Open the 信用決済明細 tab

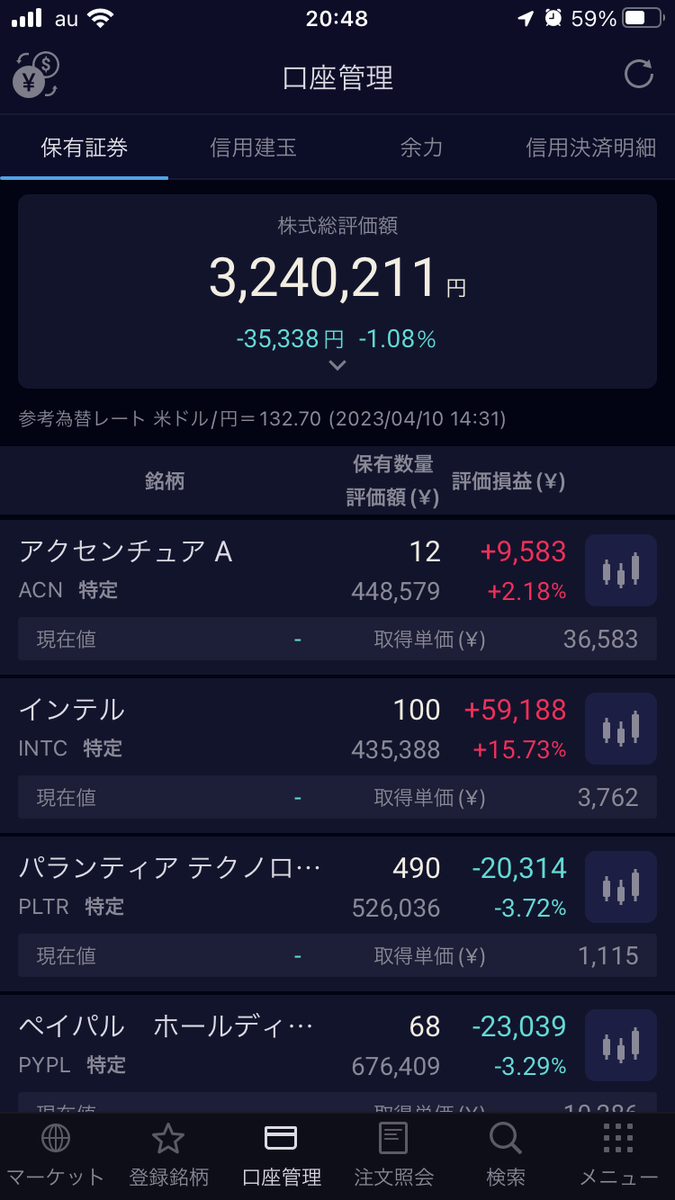pos(590,148)
